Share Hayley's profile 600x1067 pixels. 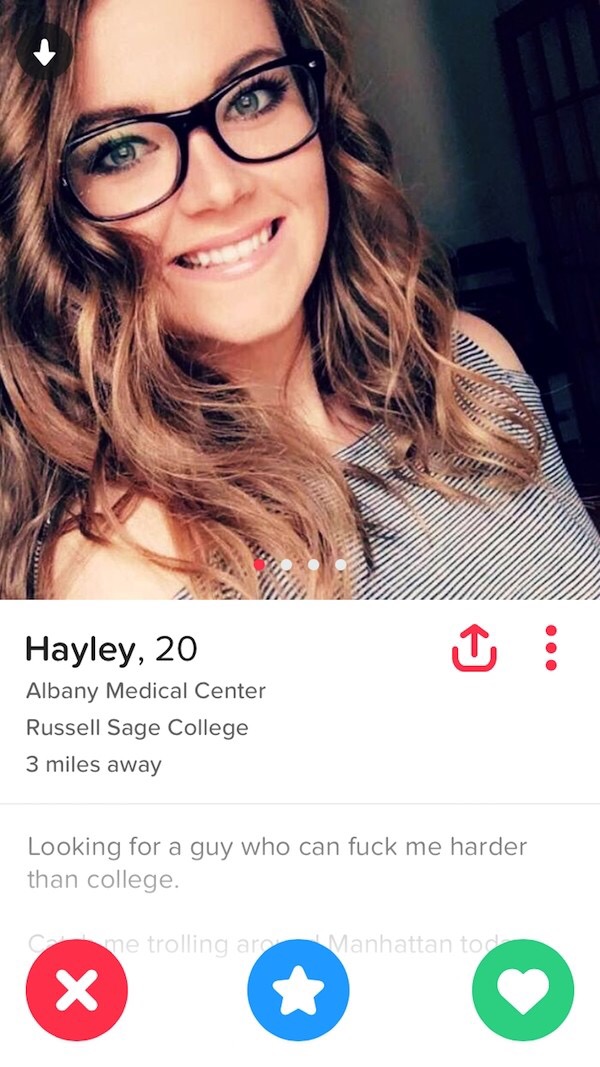474,649
